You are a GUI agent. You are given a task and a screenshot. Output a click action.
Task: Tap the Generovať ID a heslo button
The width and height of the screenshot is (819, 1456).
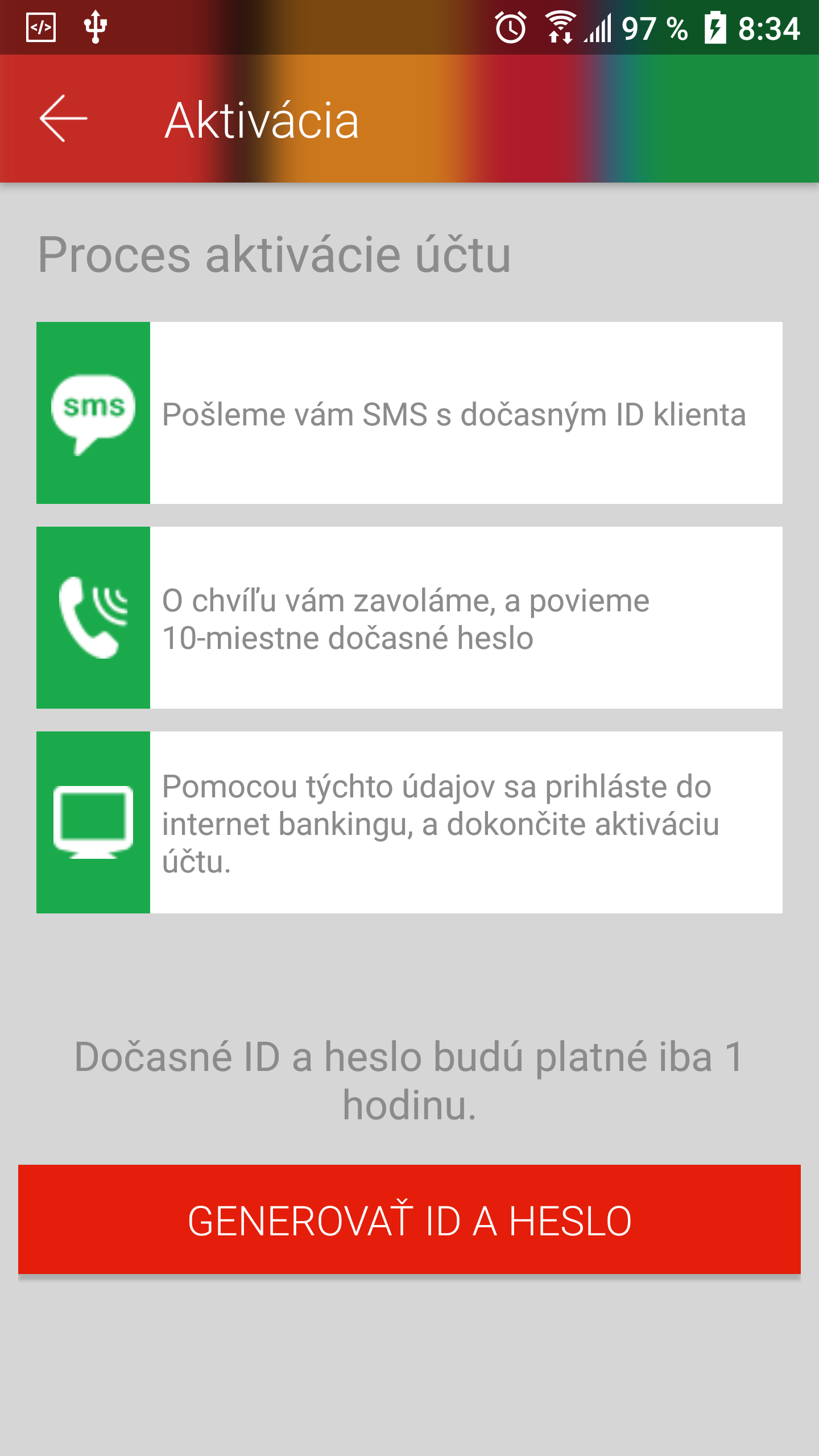(x=409, y=1220)
